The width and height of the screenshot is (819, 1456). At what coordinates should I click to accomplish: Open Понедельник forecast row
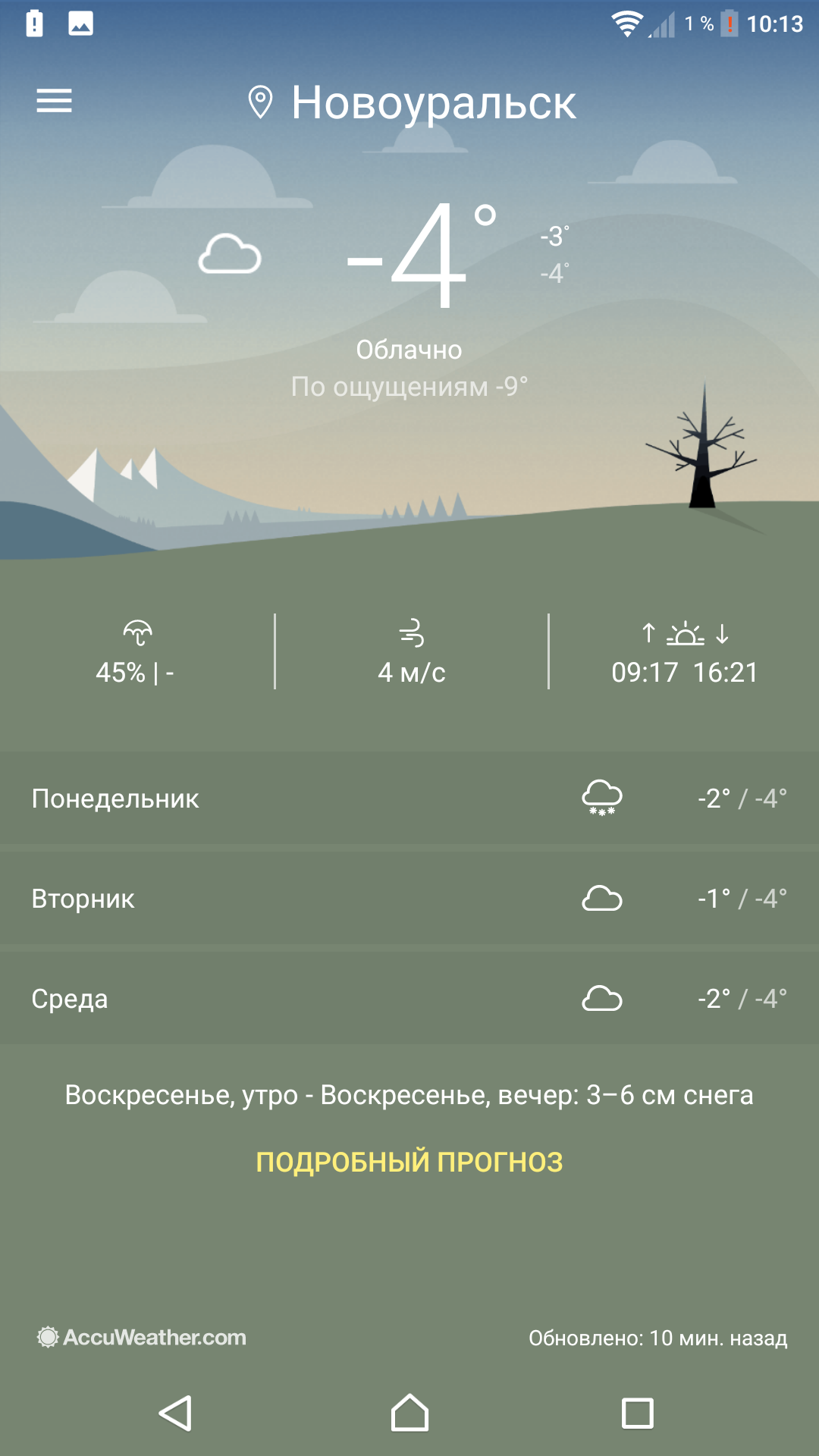click(x=409, y=799)
